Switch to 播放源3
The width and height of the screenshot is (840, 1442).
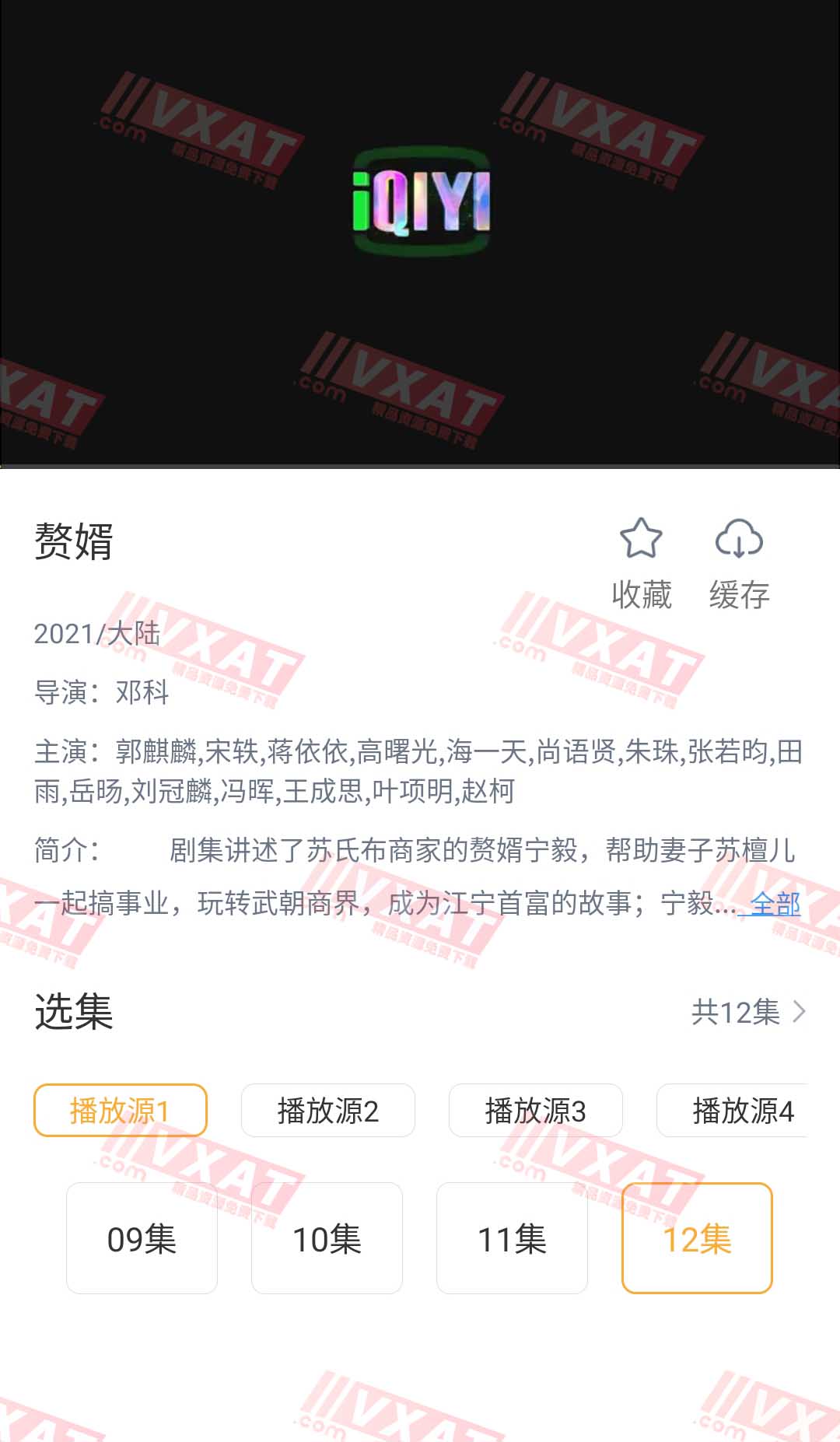(x=535, y=1110)
